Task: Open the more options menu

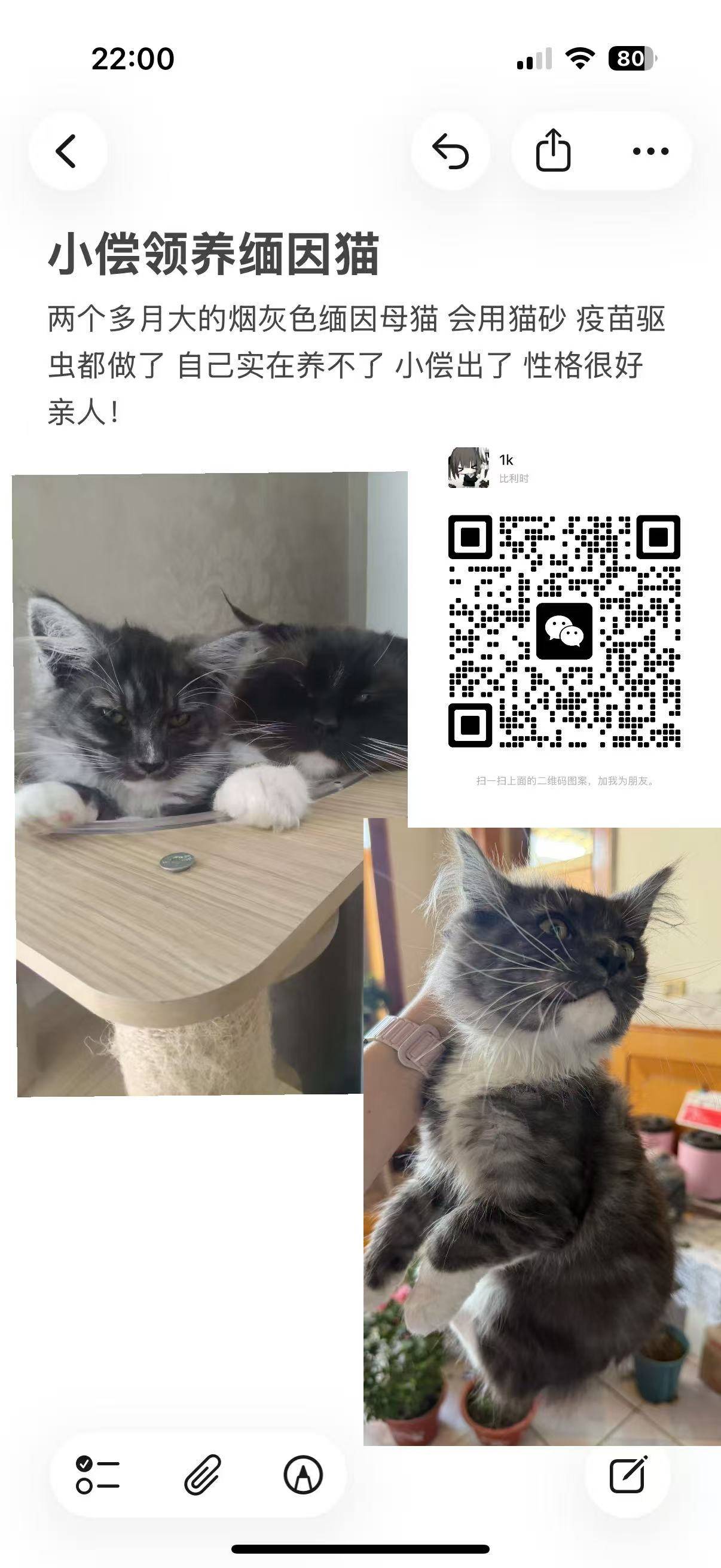Action: (x=650, y=151)
